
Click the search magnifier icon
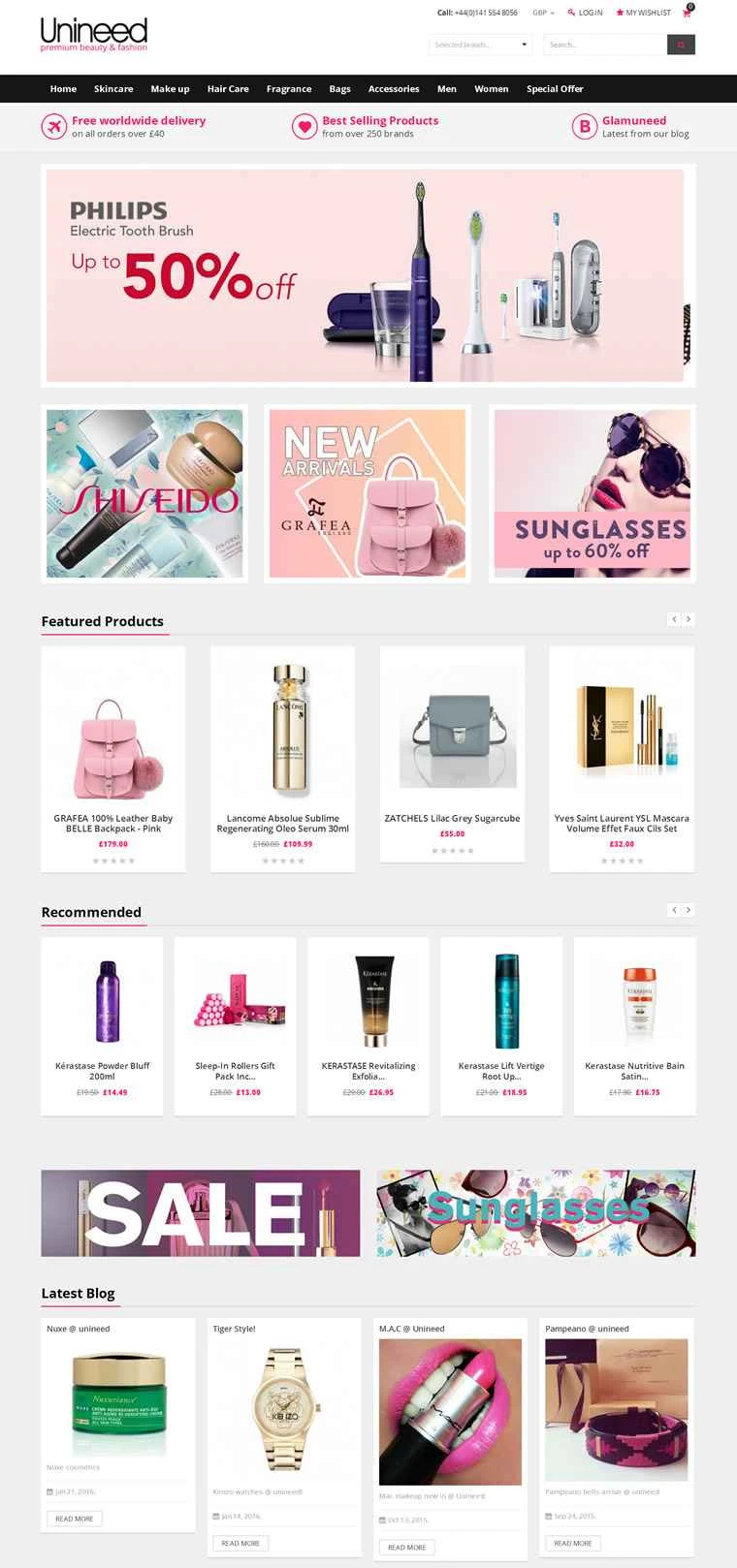click(x=680, y=45)
